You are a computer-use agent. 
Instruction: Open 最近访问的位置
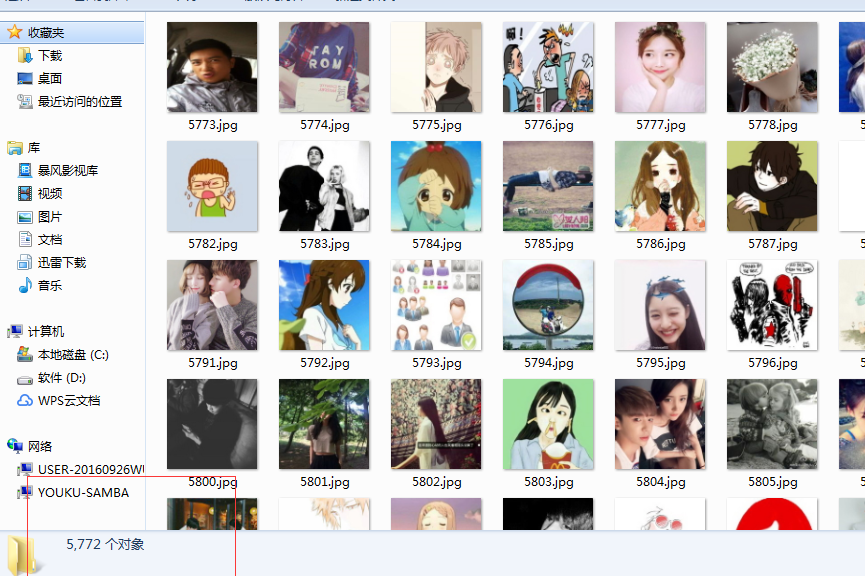[79, 102]
